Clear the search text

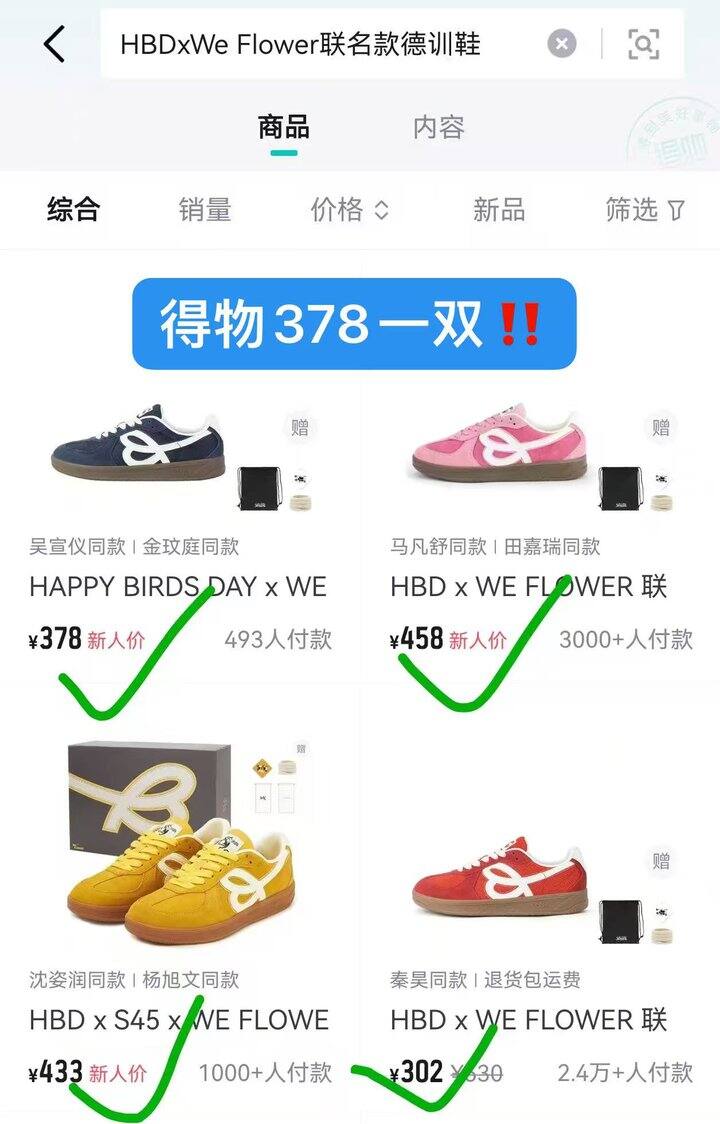click(562, 45)
